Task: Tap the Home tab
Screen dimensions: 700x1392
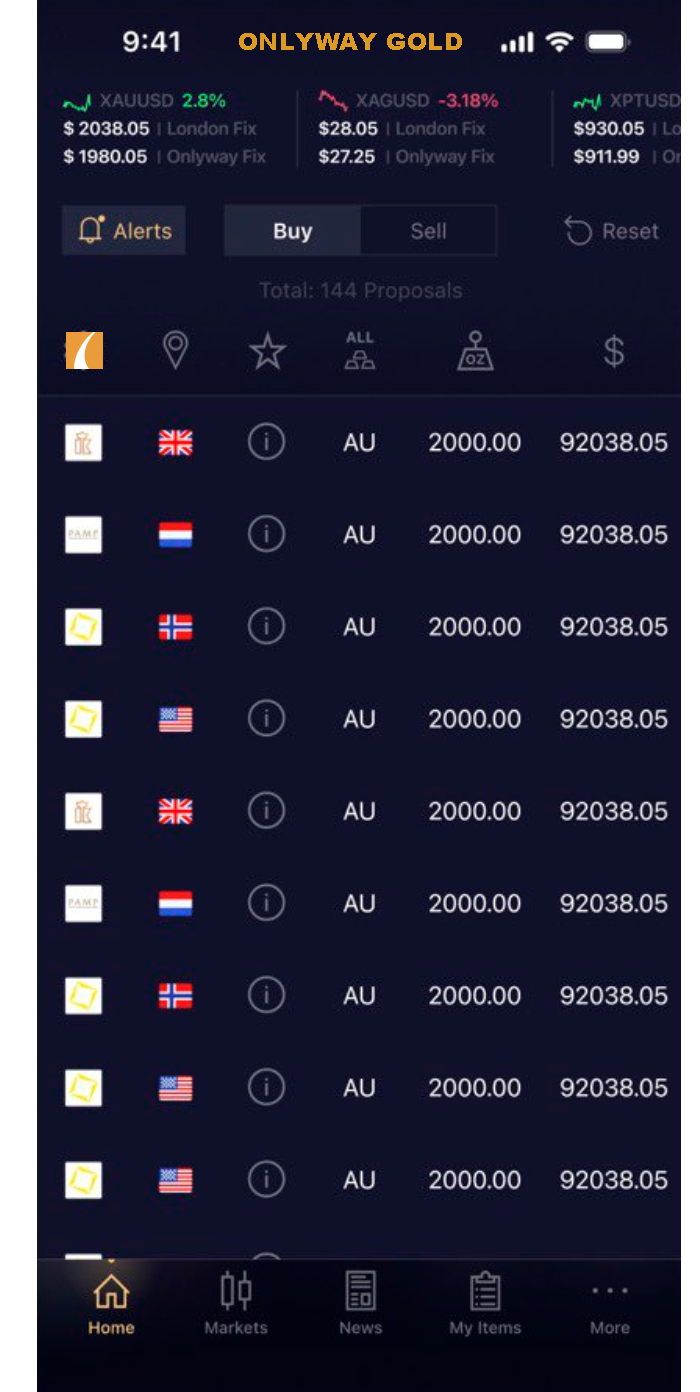Action: pyautogui.click(x=111, y=1304)
